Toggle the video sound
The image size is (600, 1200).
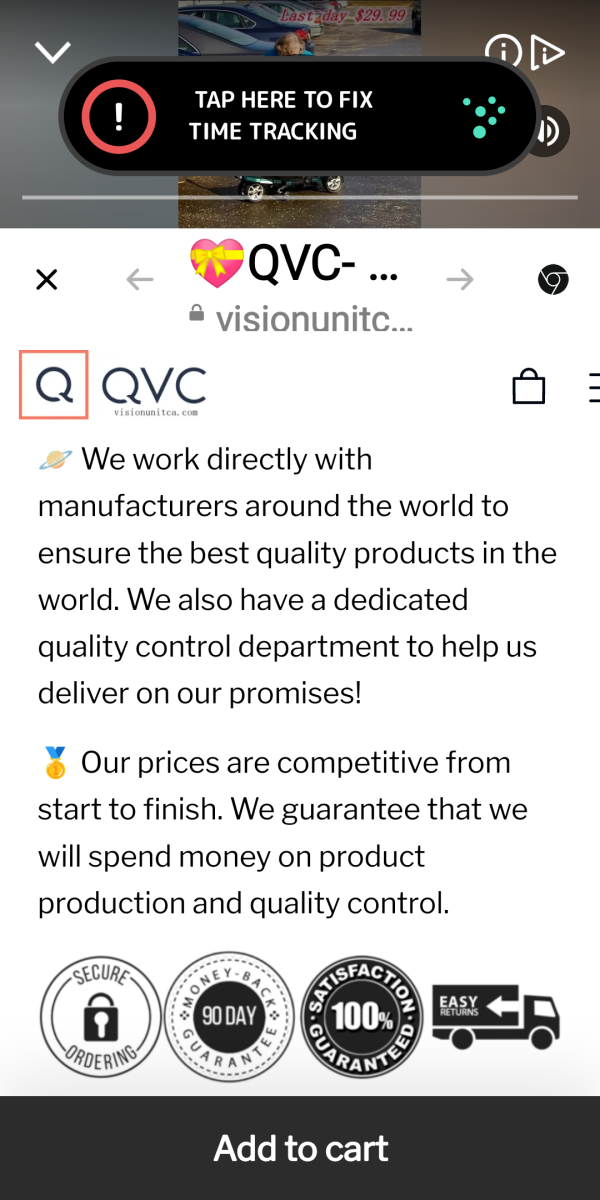click(551, 131)
